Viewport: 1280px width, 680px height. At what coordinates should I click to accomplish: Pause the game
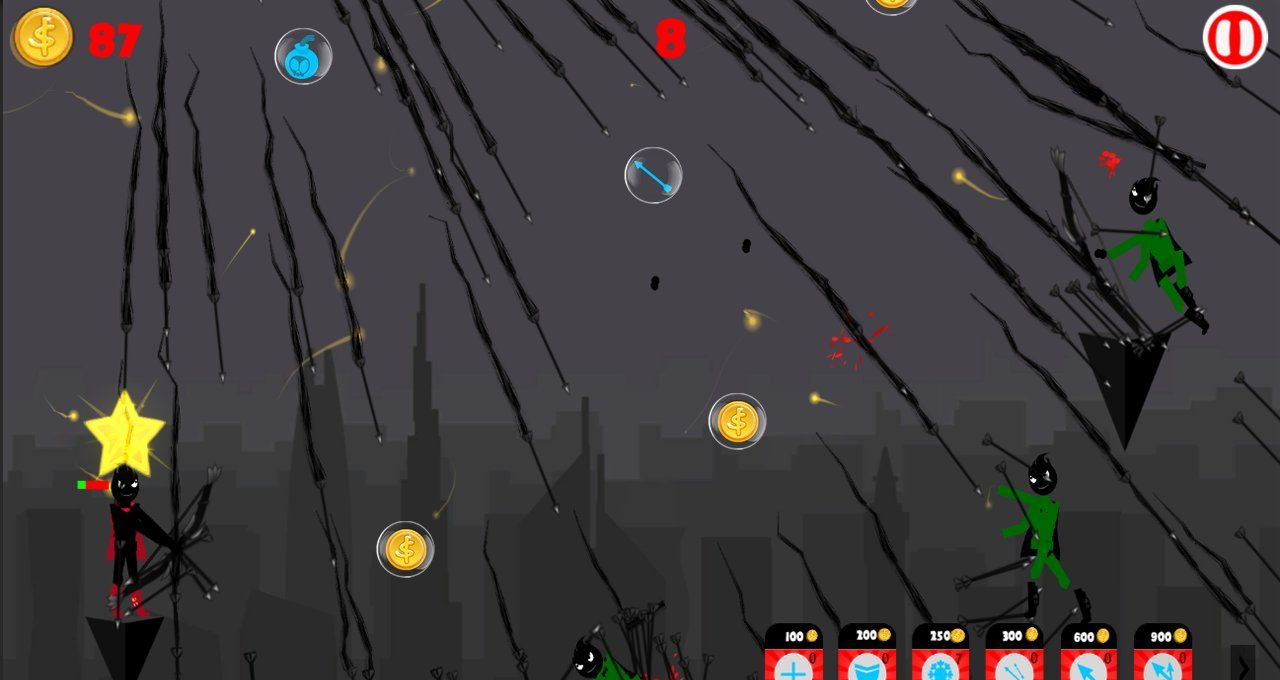[x=1235, y=38]
